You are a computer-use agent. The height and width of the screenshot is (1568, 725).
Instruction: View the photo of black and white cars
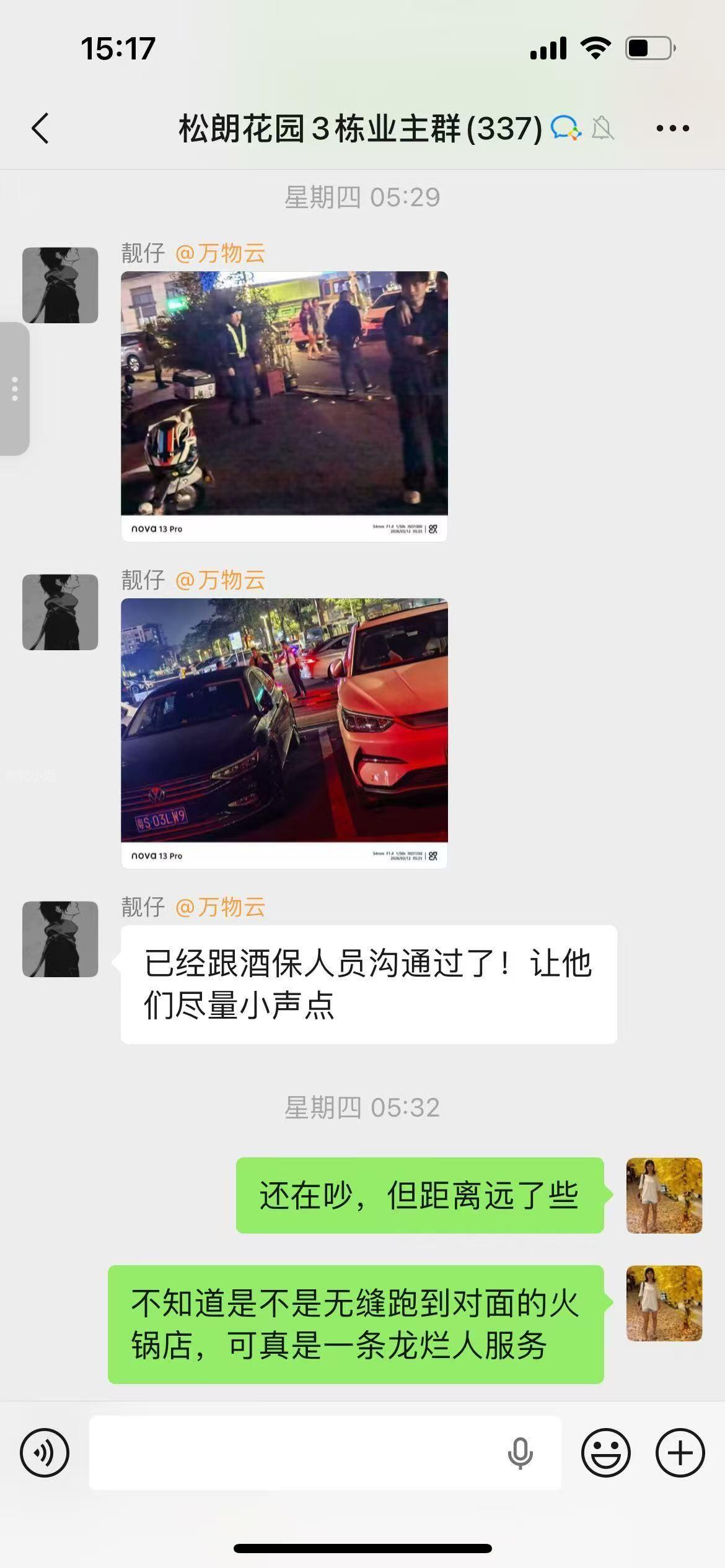point(284,733)
